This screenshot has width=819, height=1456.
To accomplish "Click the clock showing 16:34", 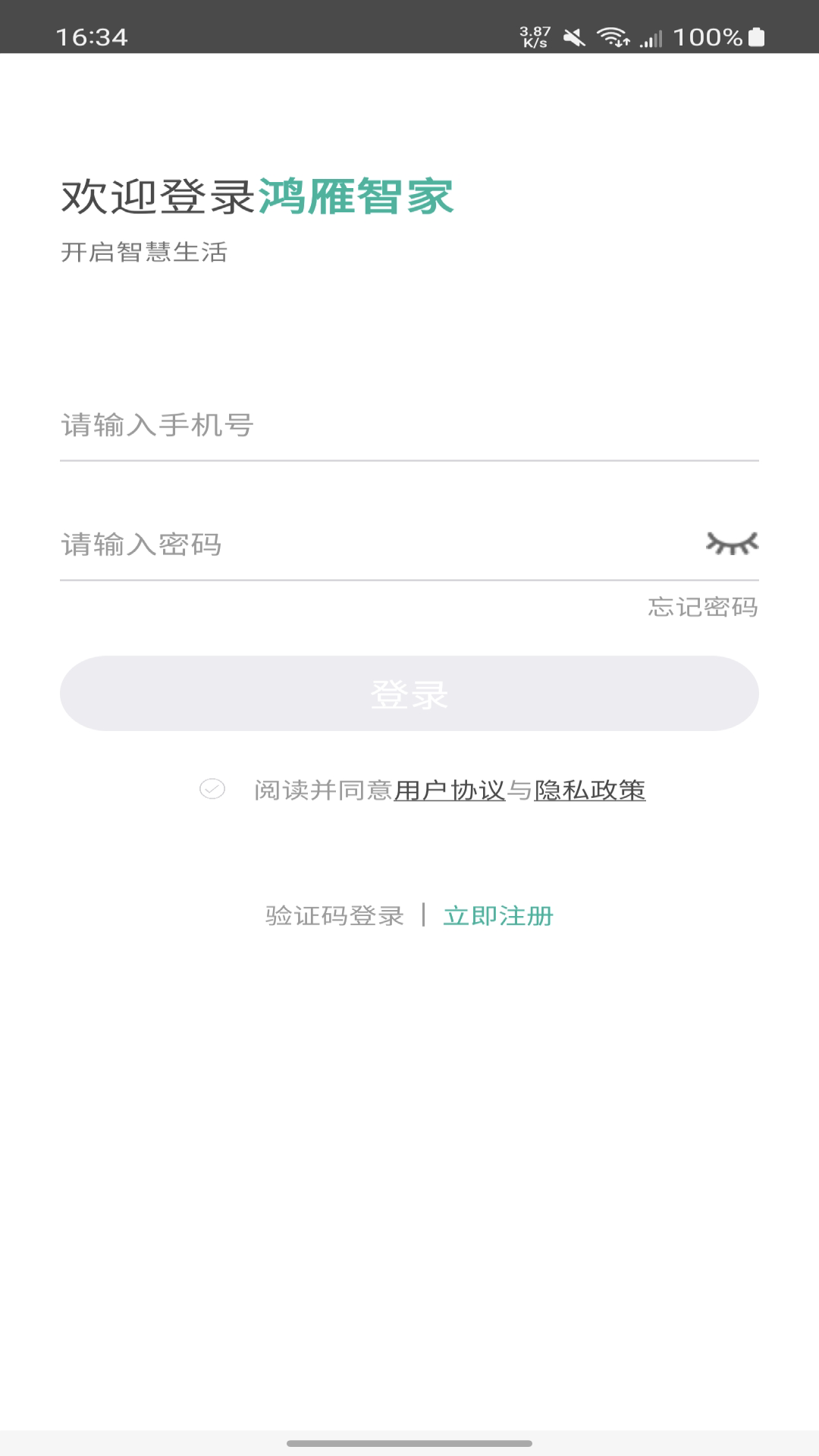I will click(x=92, y=36).
